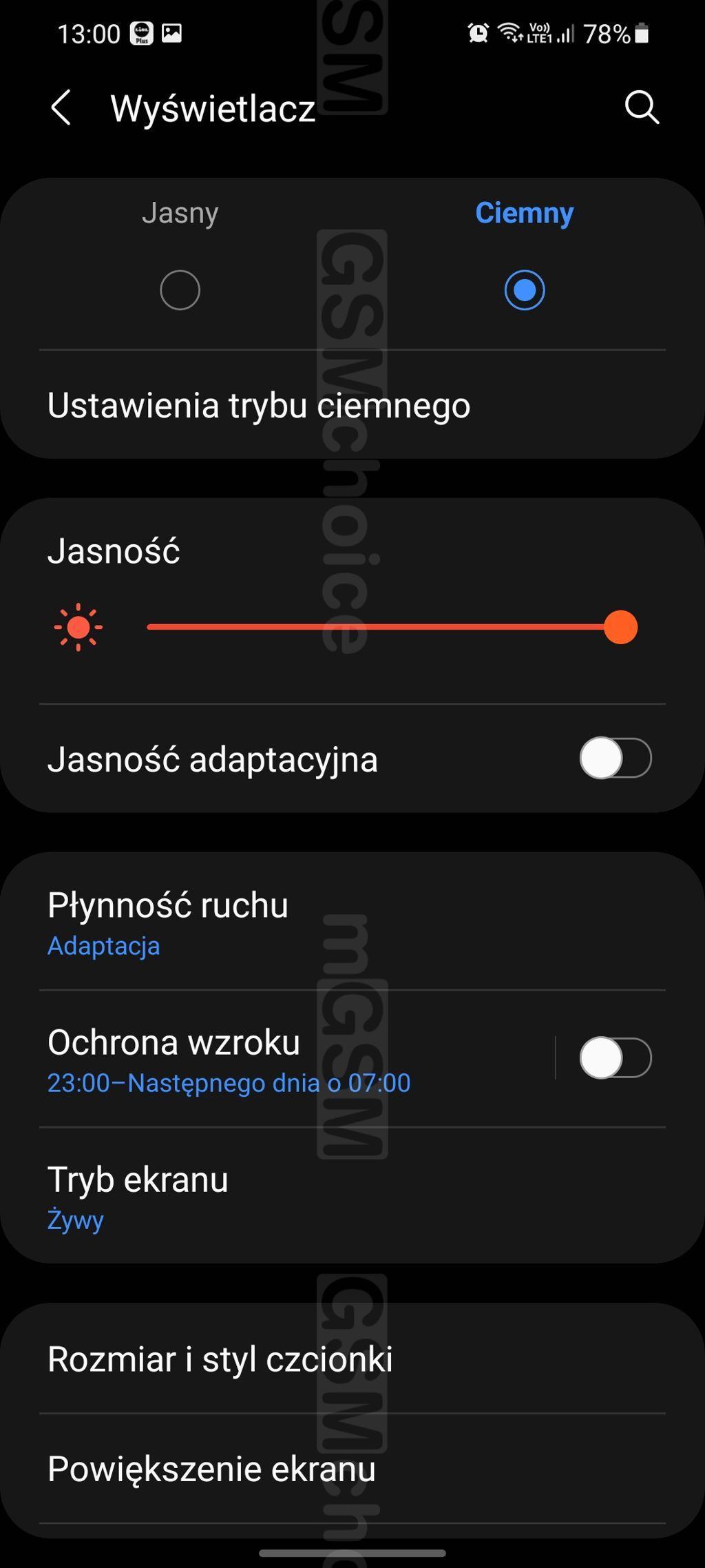Enable Jasność adaptacyjna switch
Screen dimensions: 705x1568
[615, 758]
